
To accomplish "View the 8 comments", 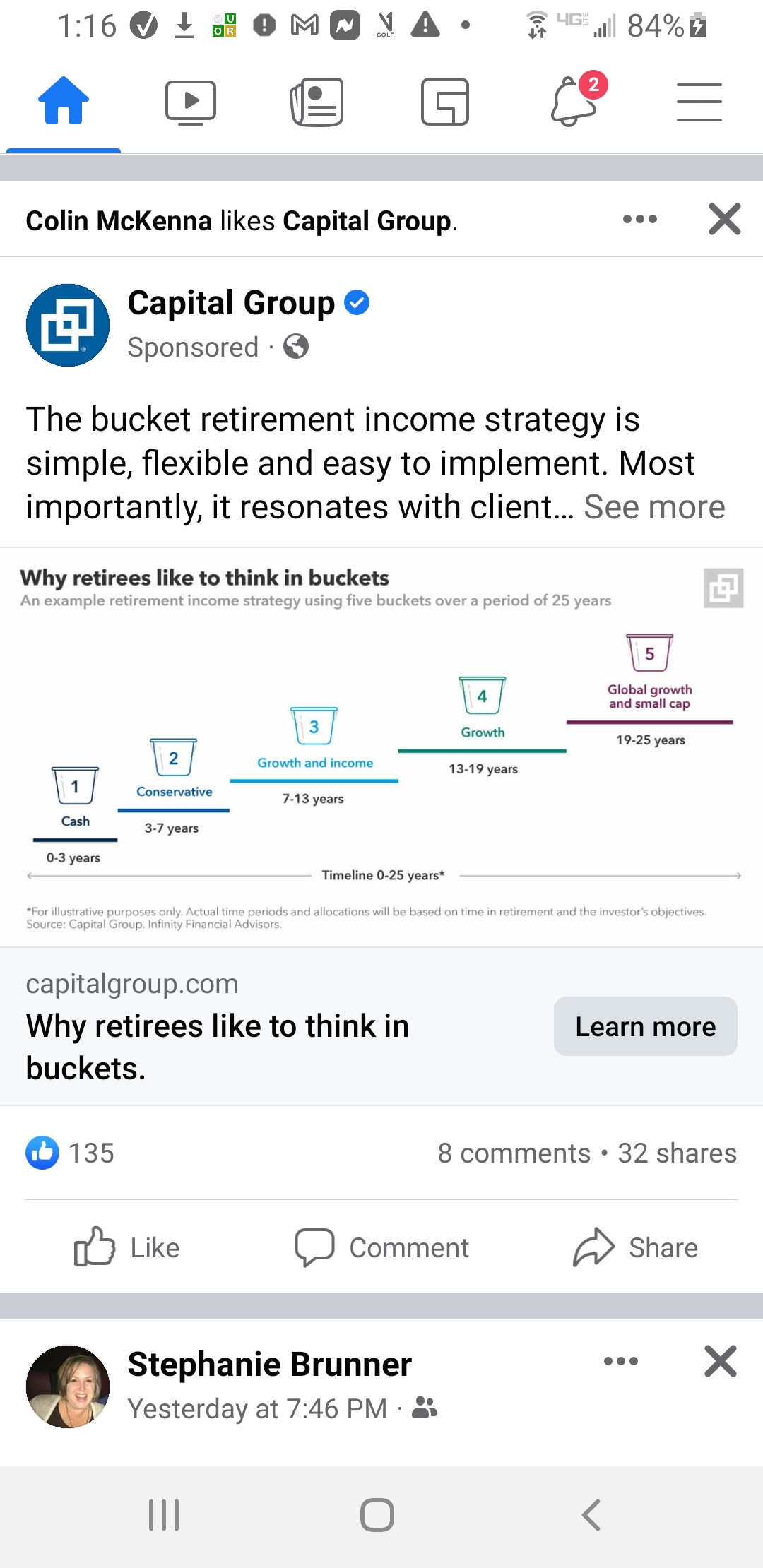I will click(x=514, y=1153).
